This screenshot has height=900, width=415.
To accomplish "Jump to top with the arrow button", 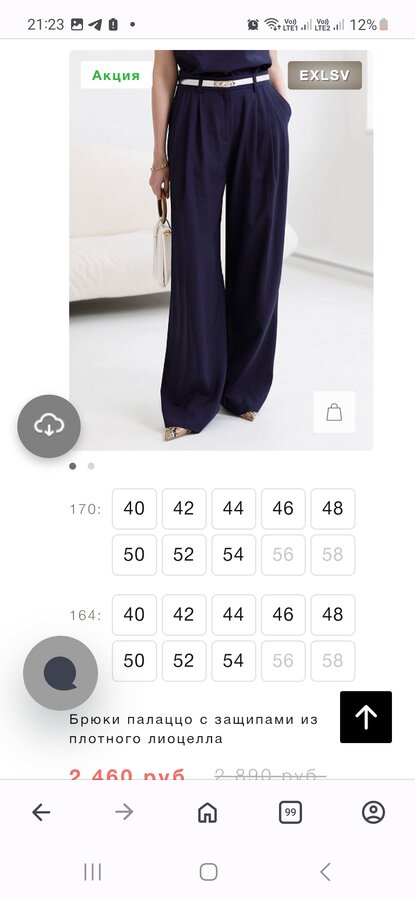I will pyautogui.click(x=366, y=717).
